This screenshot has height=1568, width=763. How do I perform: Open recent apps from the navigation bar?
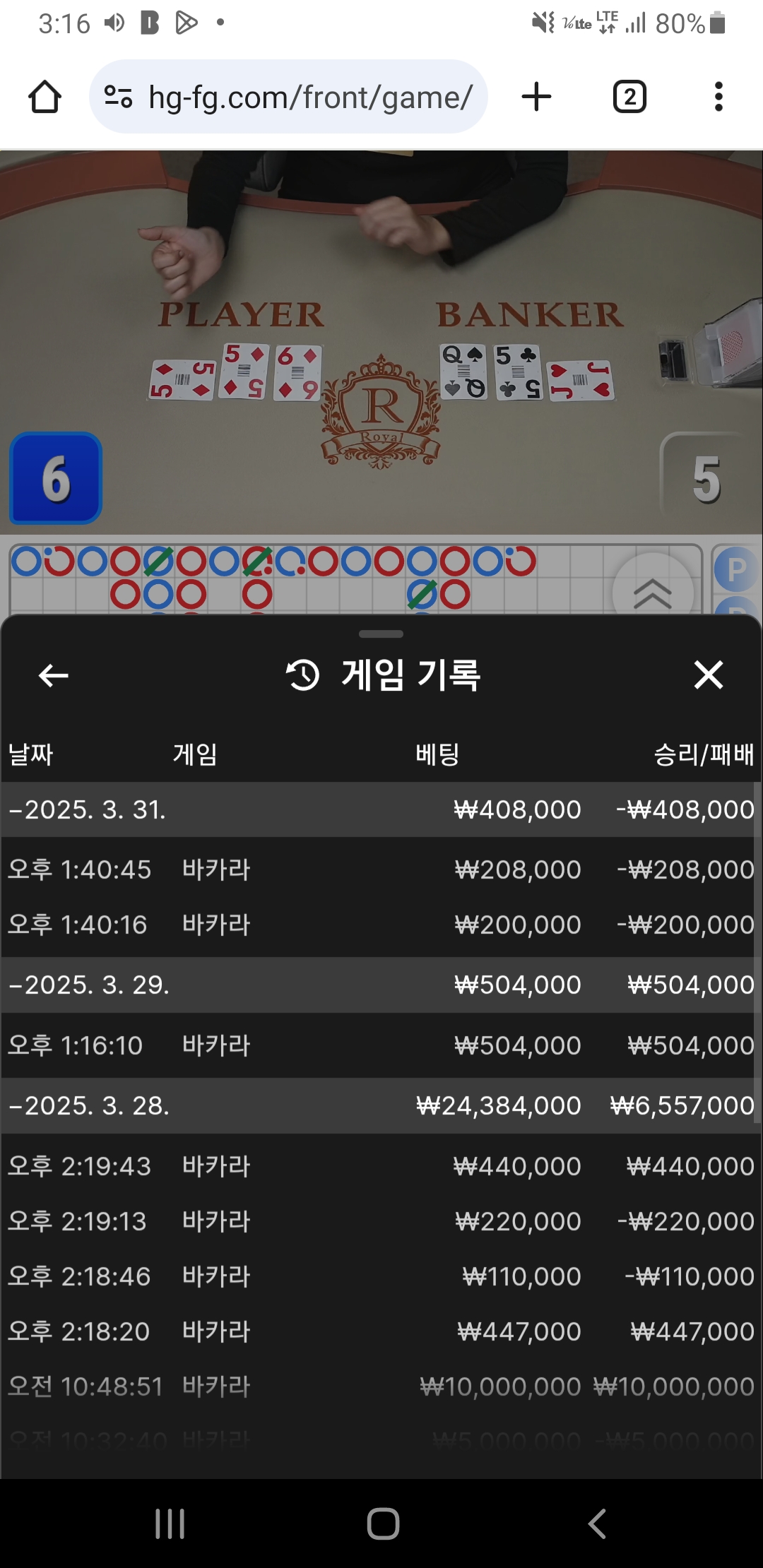pos(170,1524)
